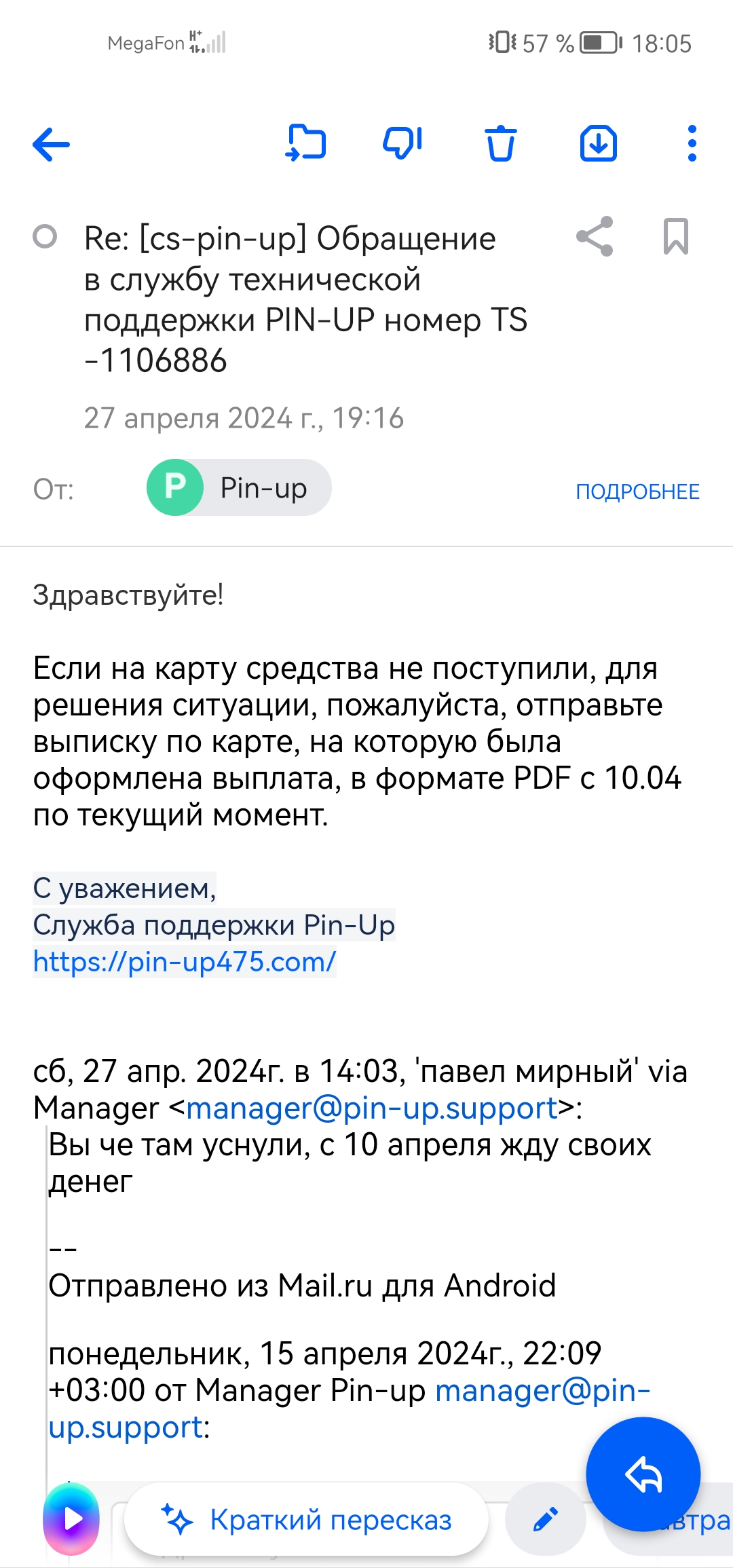Open the https://pin-up475.com/ link

(185, 962)
